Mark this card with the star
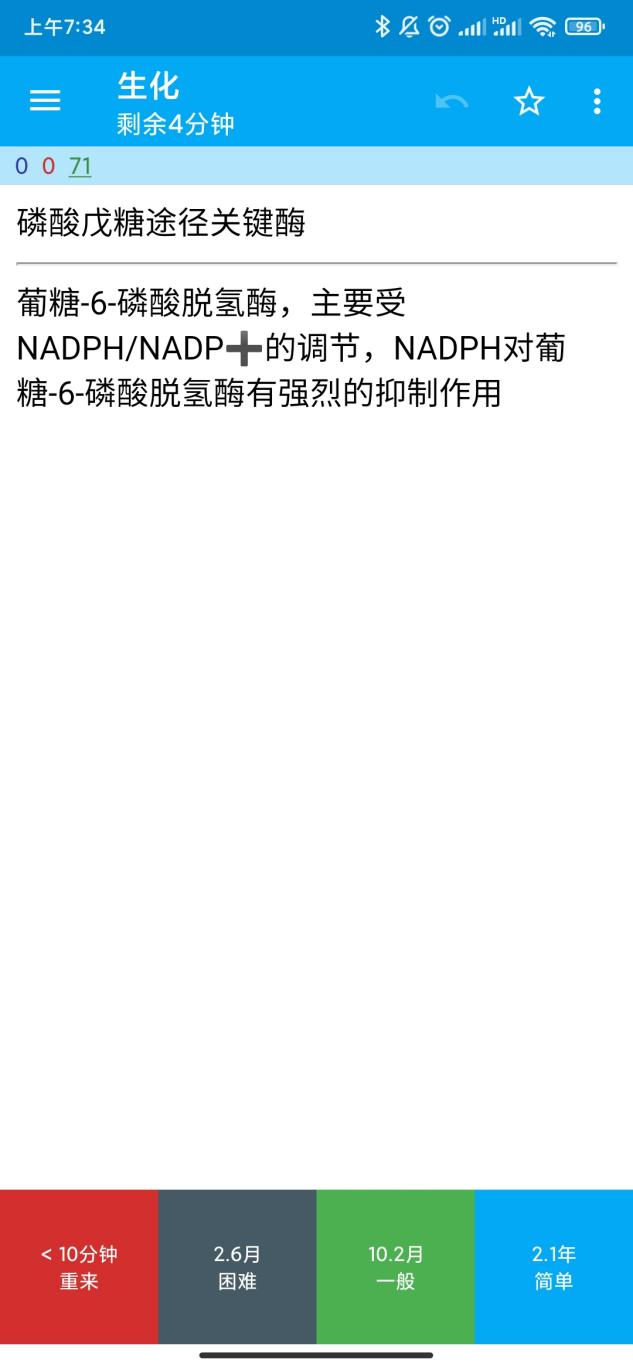 pos(528,101)
